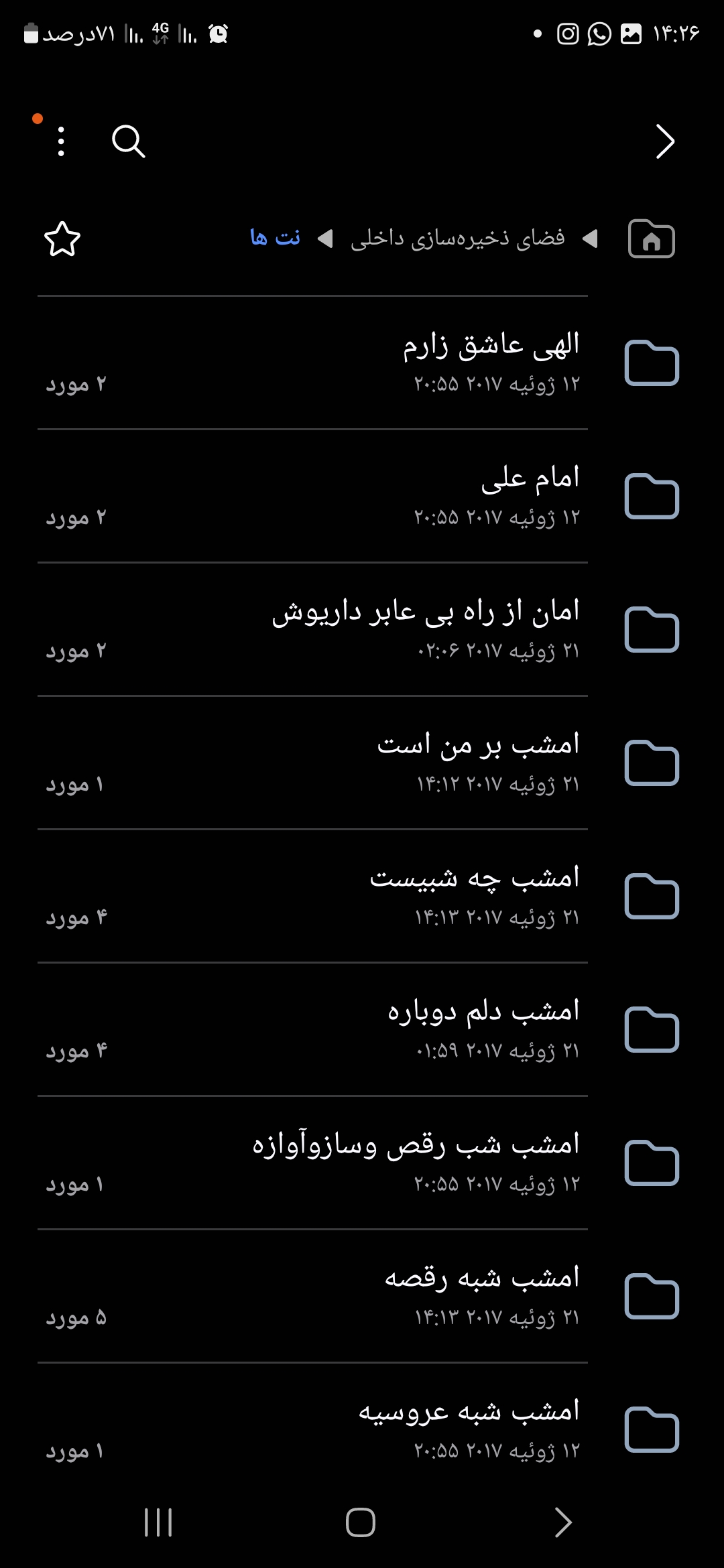724x1568 pixels.
Task: Go back using the top arrow
Action: [x=664, y=141]
